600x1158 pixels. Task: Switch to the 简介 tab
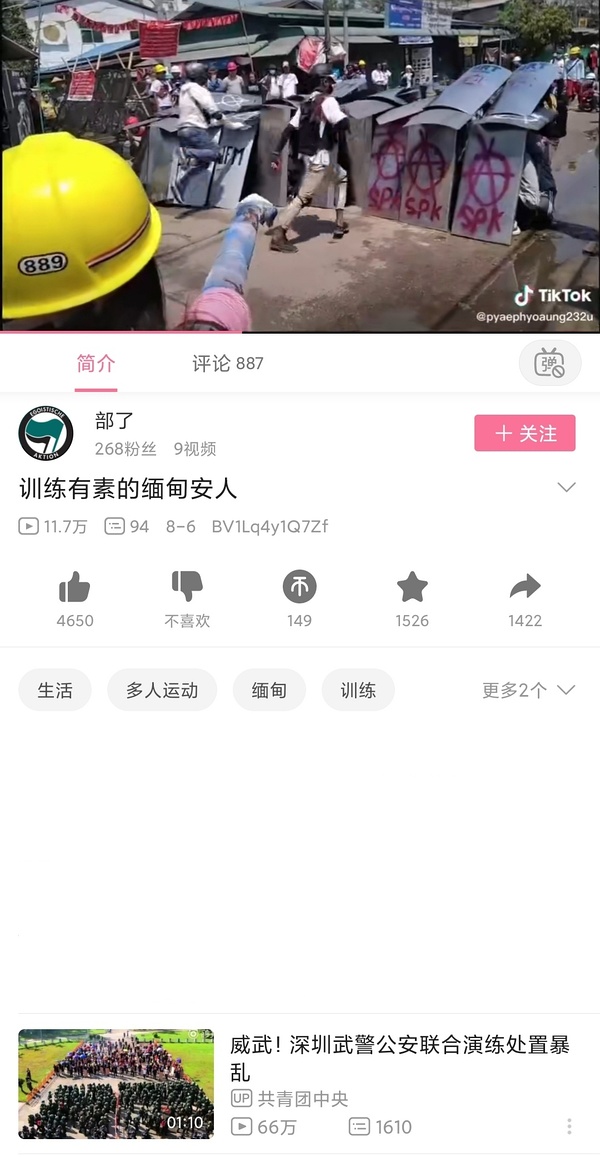[x=96, y=363]
